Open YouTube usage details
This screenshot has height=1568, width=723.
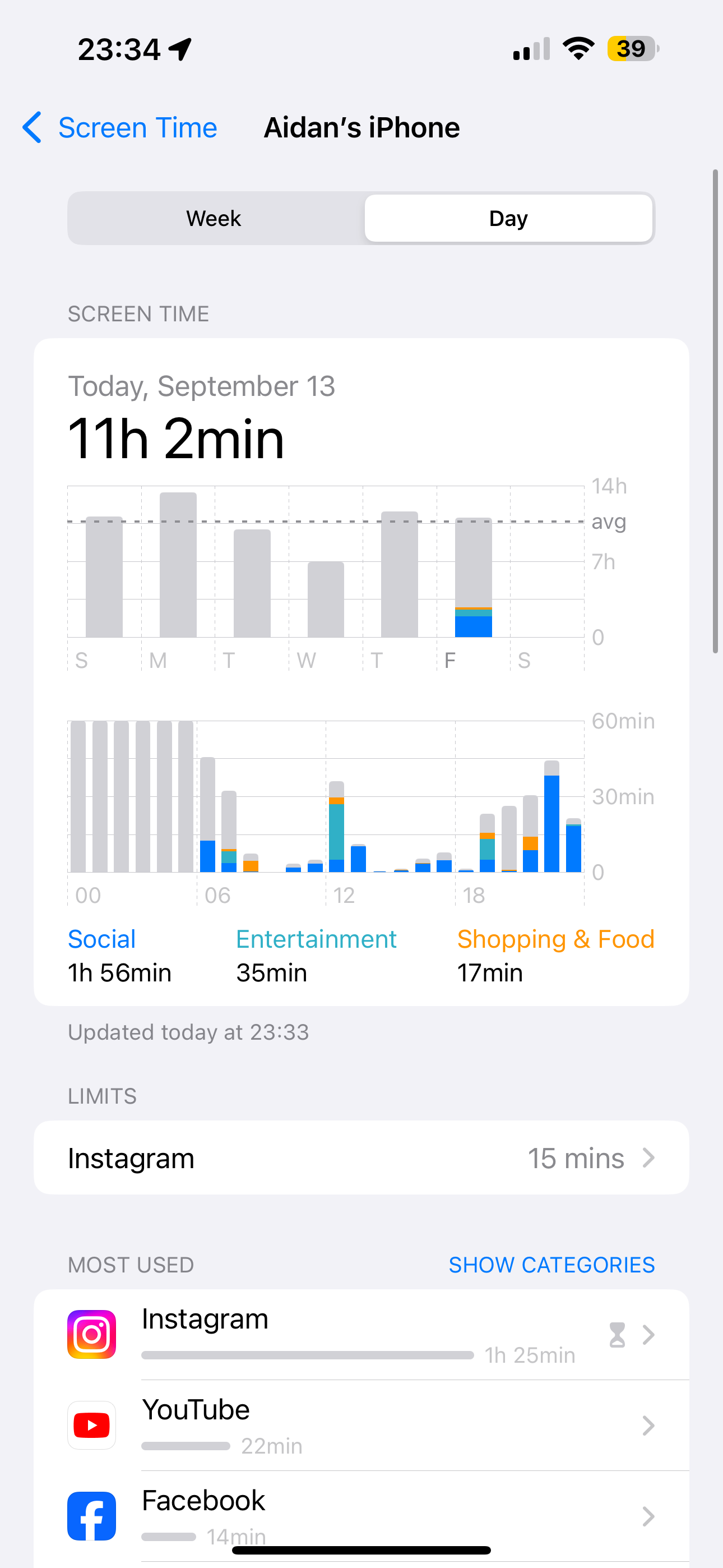(361, 1426)
